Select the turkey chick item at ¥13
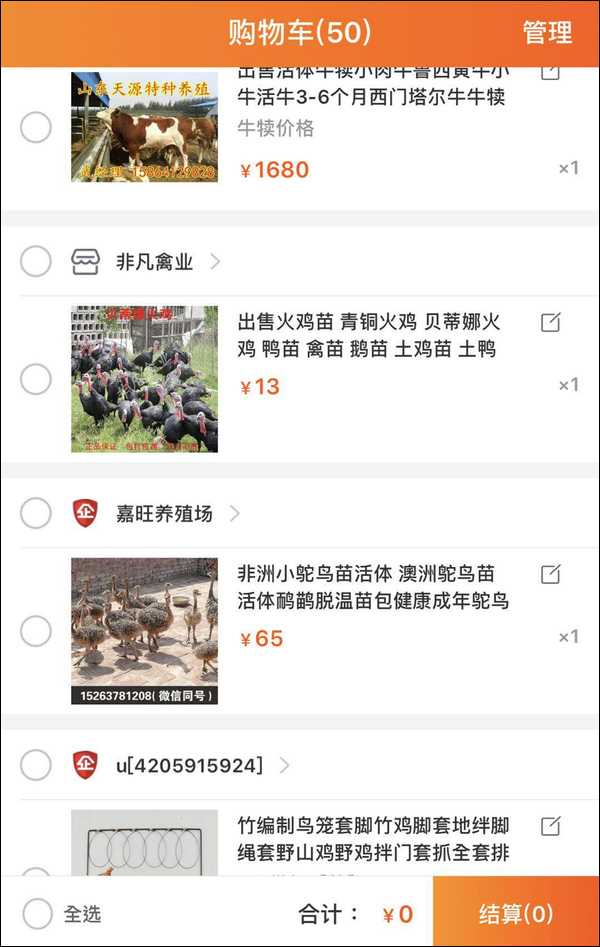This screenshot has width=600, height=947. click(36, 380)
